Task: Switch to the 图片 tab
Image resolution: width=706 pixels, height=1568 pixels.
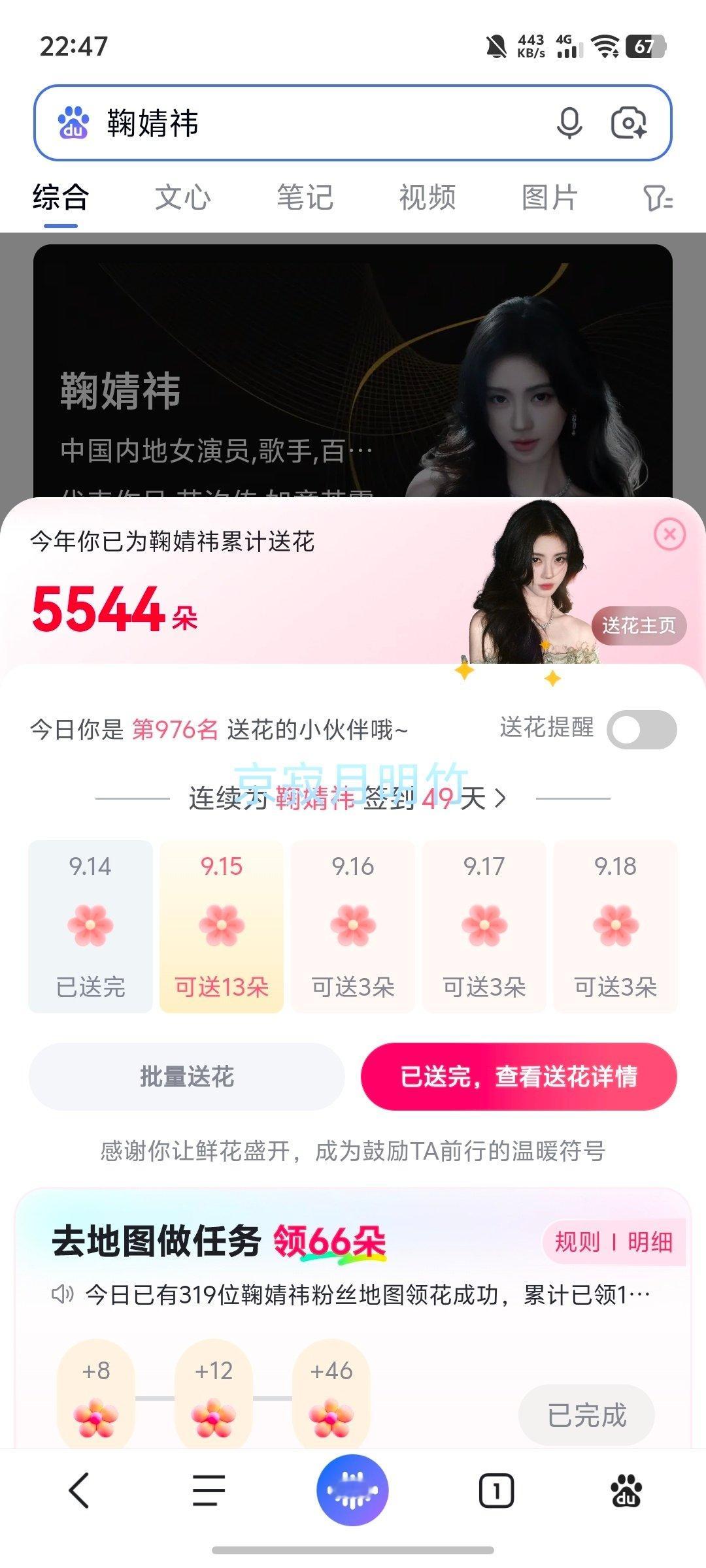Action: coord(550,197)
